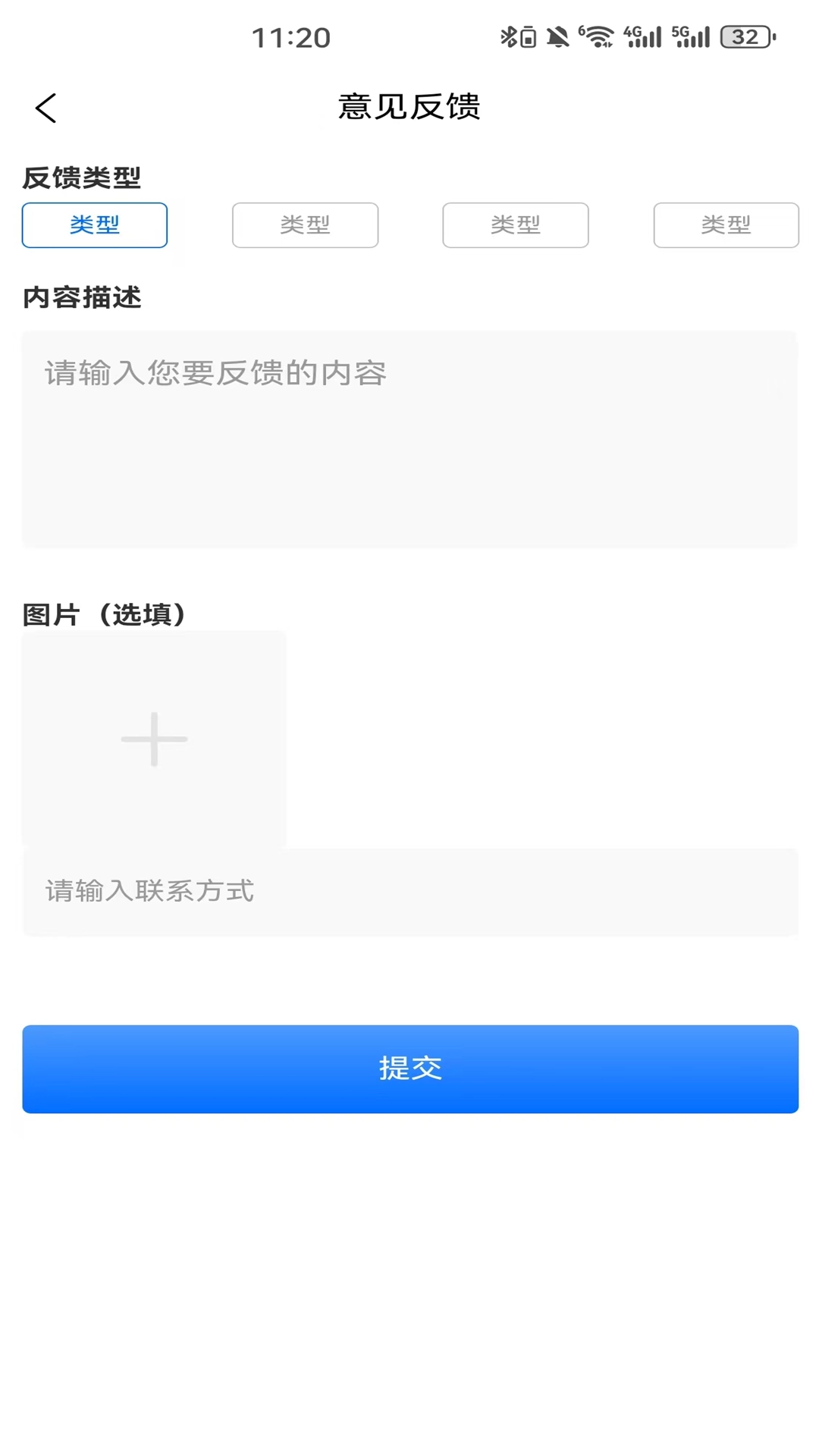Tap the 4G signal strength icon

[x=643, y=36]
